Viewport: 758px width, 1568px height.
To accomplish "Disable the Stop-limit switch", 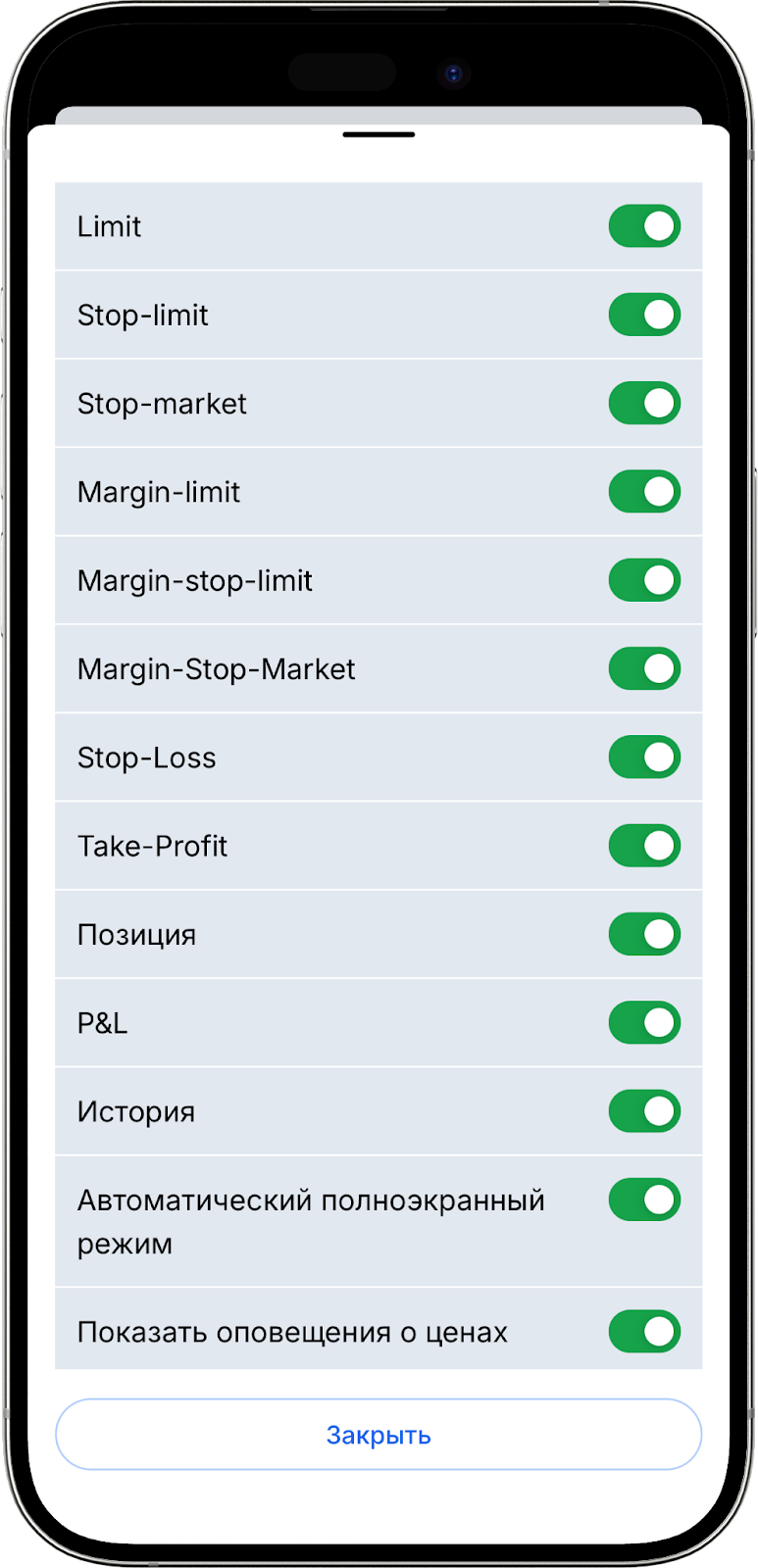I will coord(644,315).
